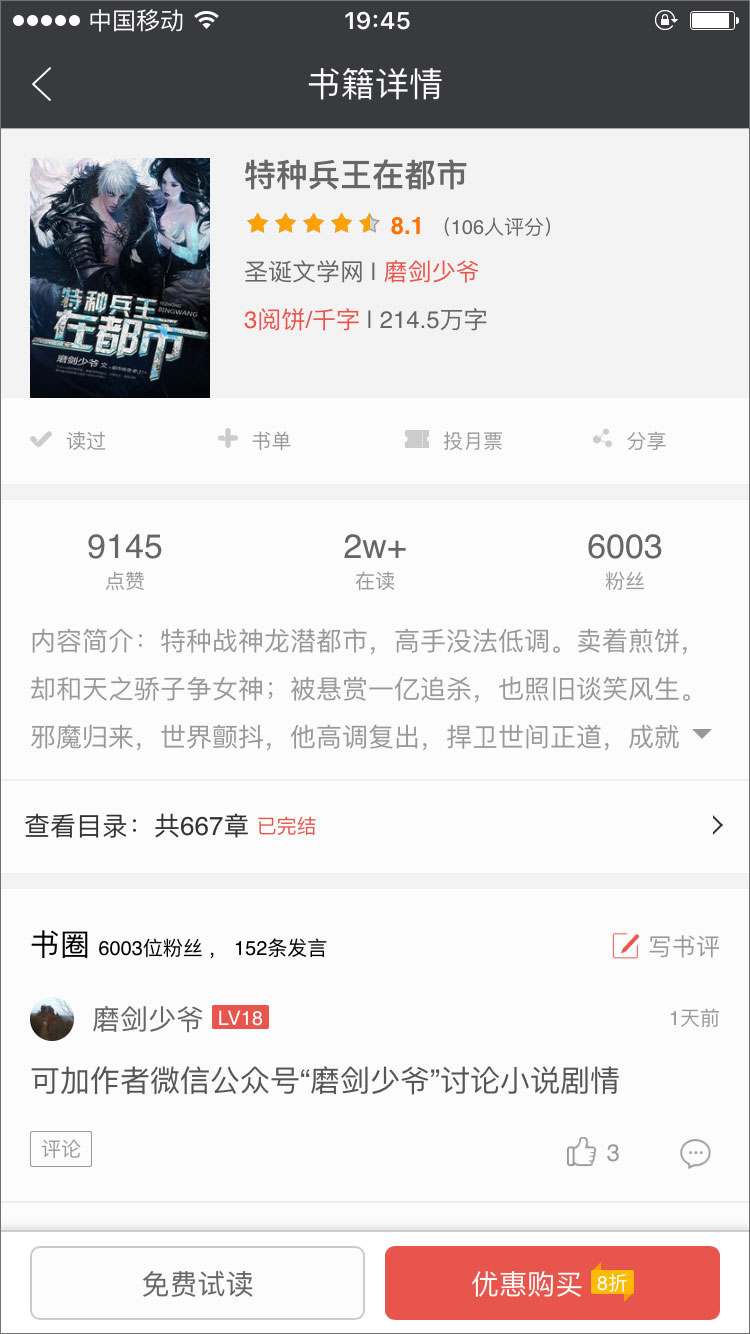Expand the 内容简介 description

click(702, 735)
